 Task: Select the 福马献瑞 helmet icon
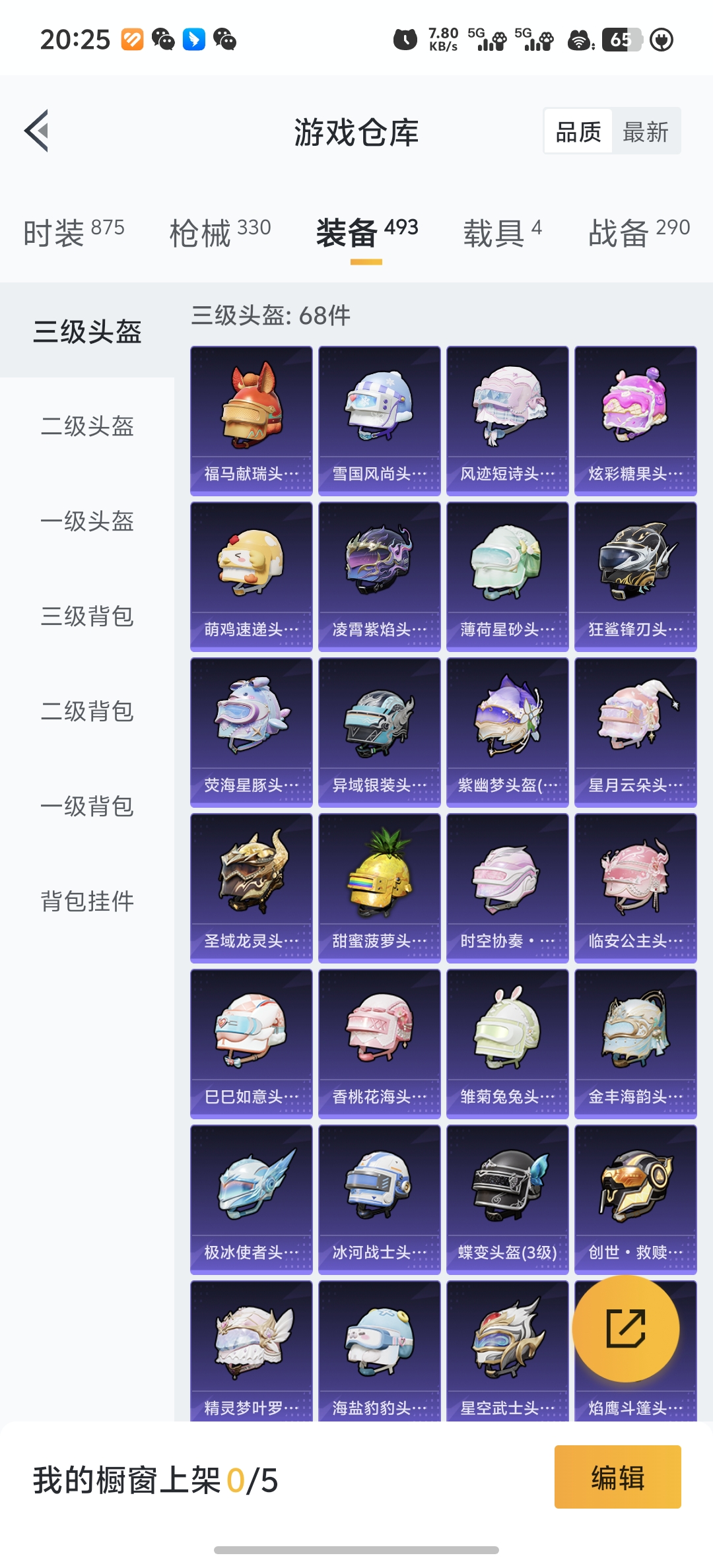coord(251,409)
